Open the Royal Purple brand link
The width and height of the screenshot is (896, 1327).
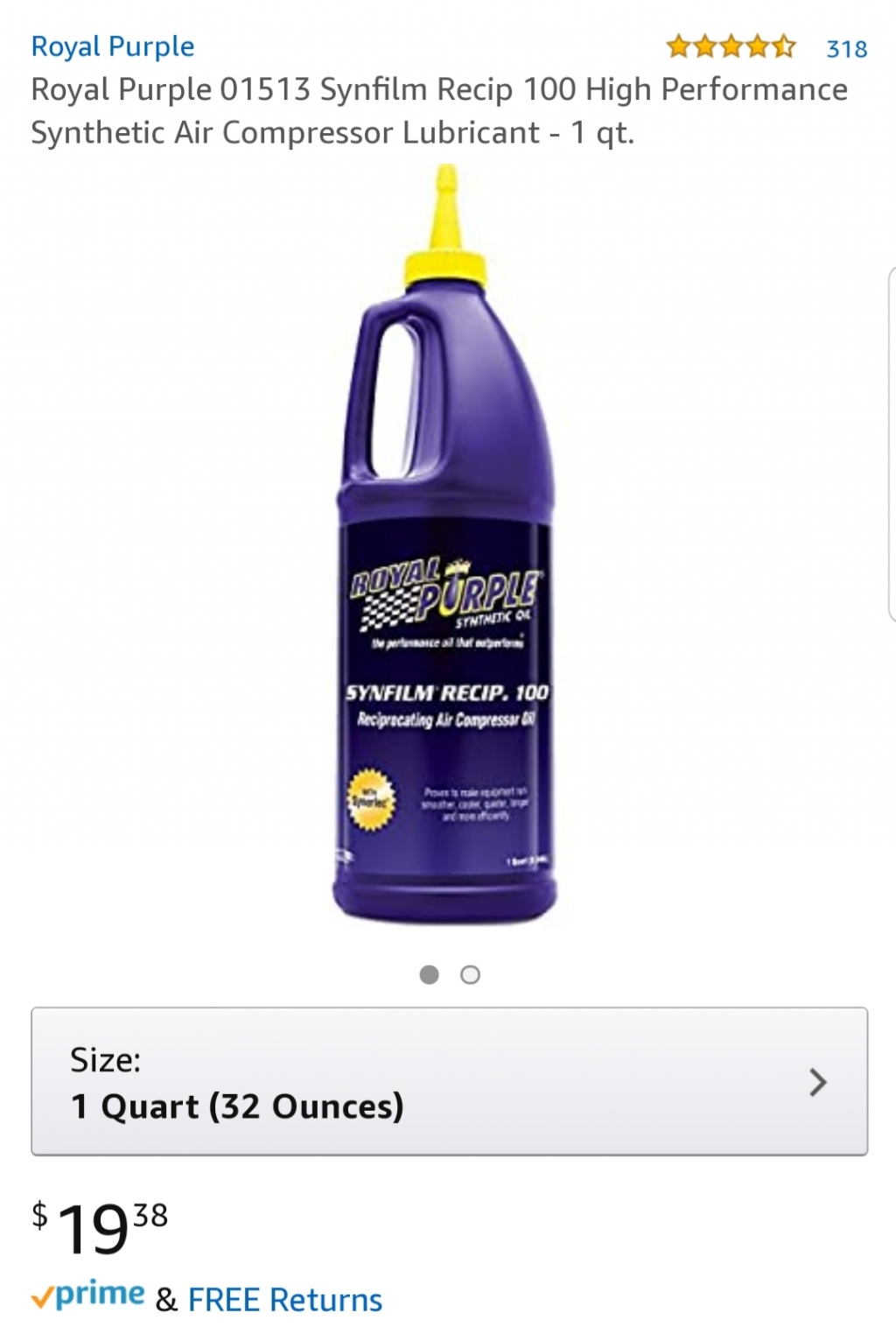[x=113, y=46]
